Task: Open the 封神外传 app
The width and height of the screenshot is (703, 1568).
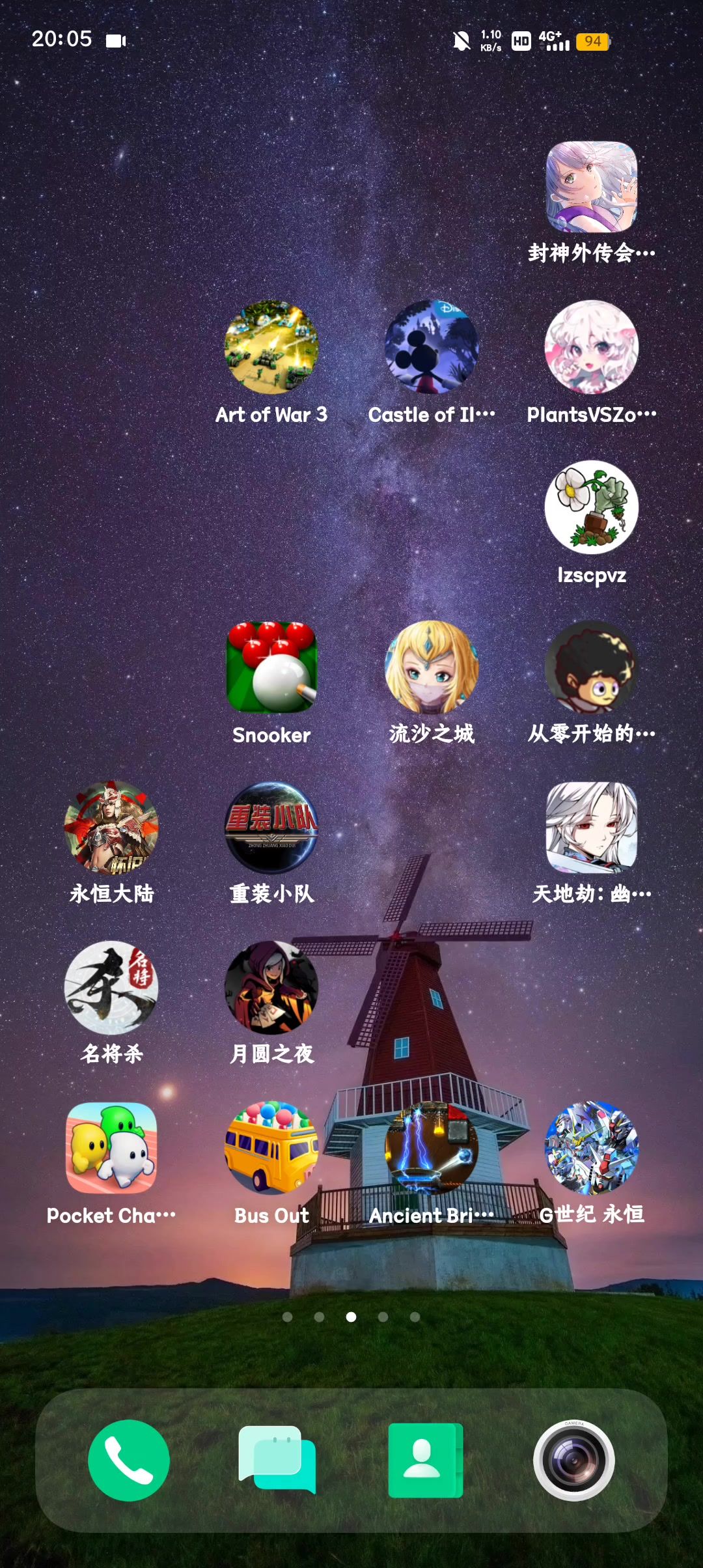Action: 591,188
